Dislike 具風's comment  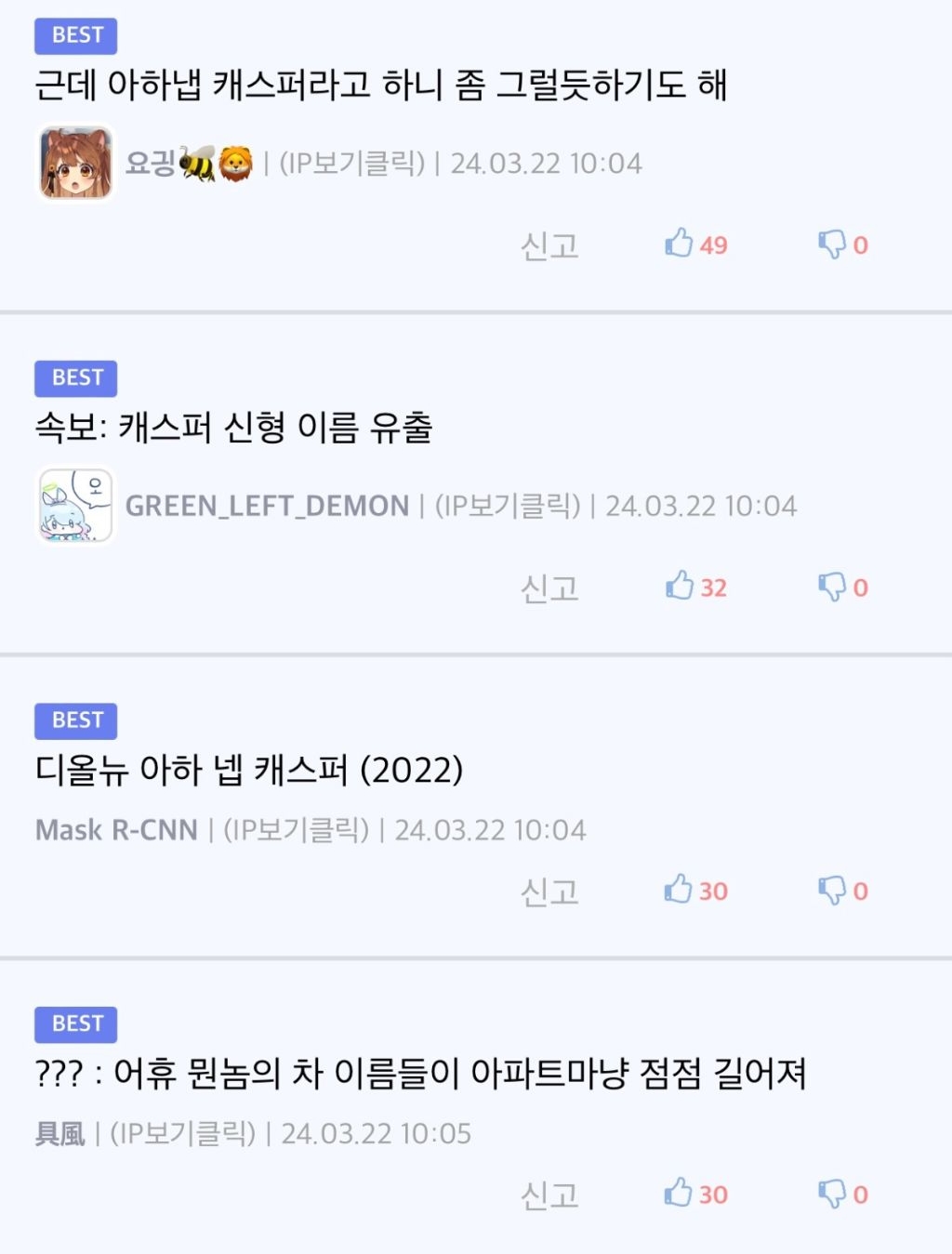click(842, 1194)
